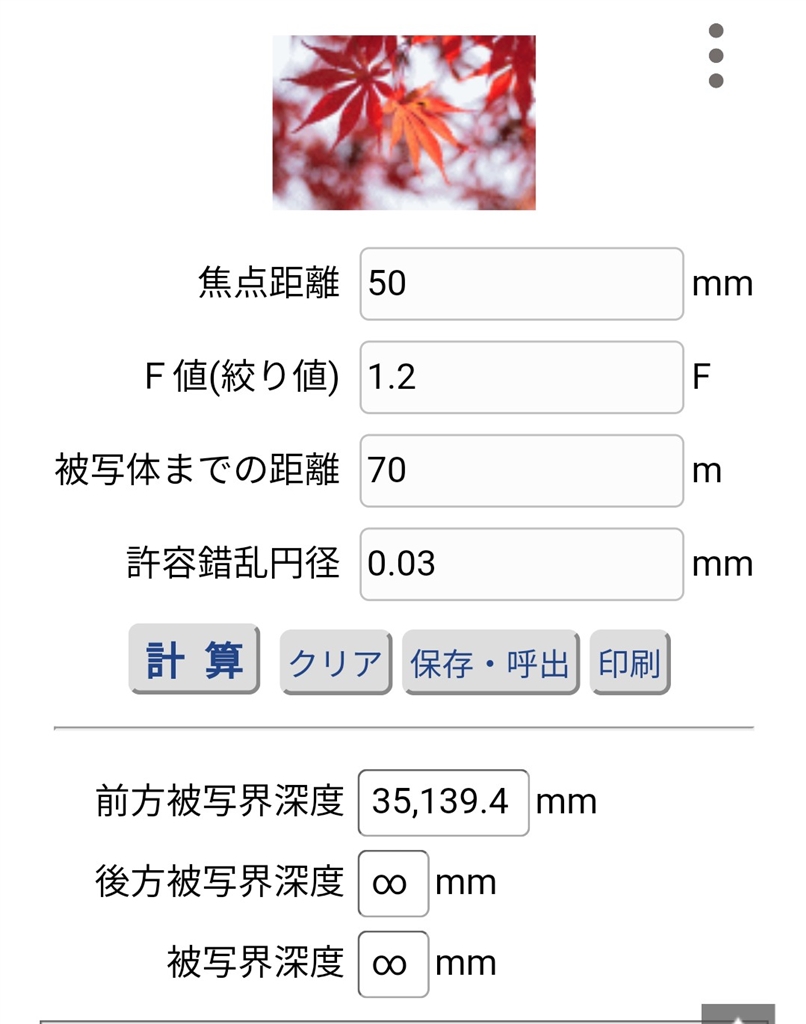Select the 後方被写界深度 result field

point(393,883)
